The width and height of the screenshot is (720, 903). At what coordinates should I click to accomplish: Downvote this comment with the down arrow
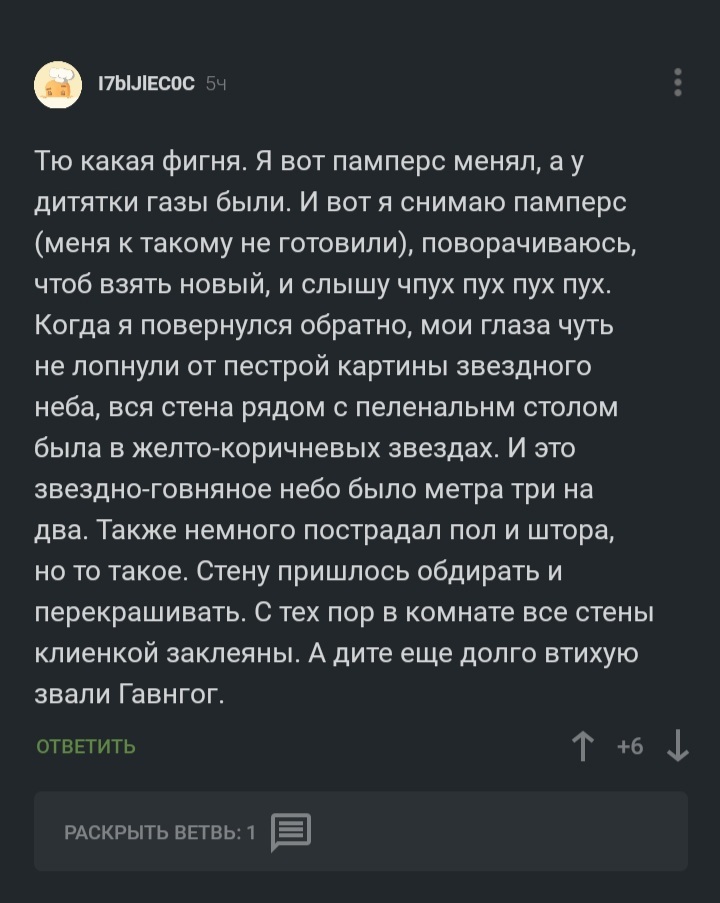[677, 746]
